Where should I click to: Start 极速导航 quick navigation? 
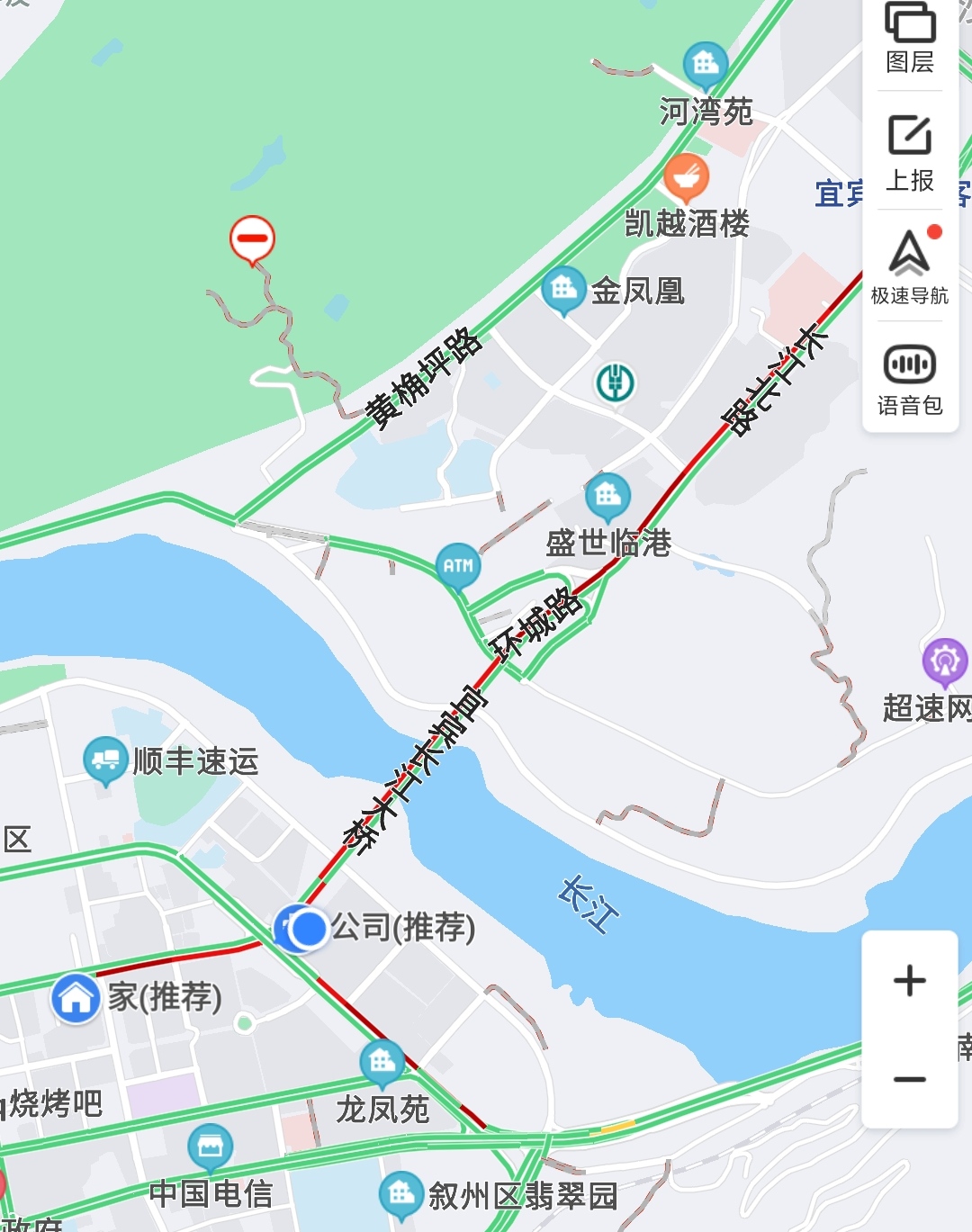coord(910,266)
